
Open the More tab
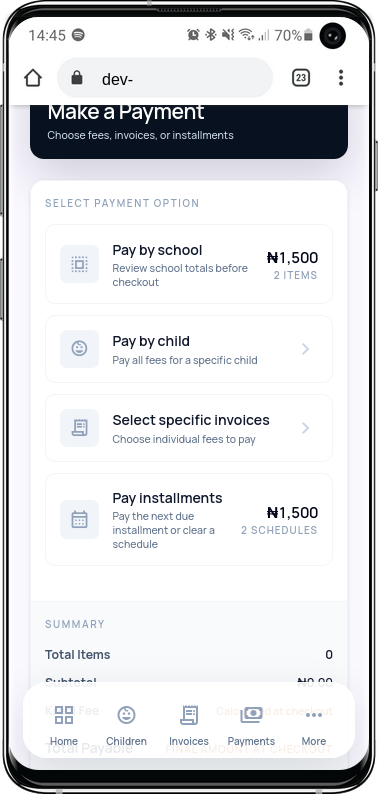[314, 725]
